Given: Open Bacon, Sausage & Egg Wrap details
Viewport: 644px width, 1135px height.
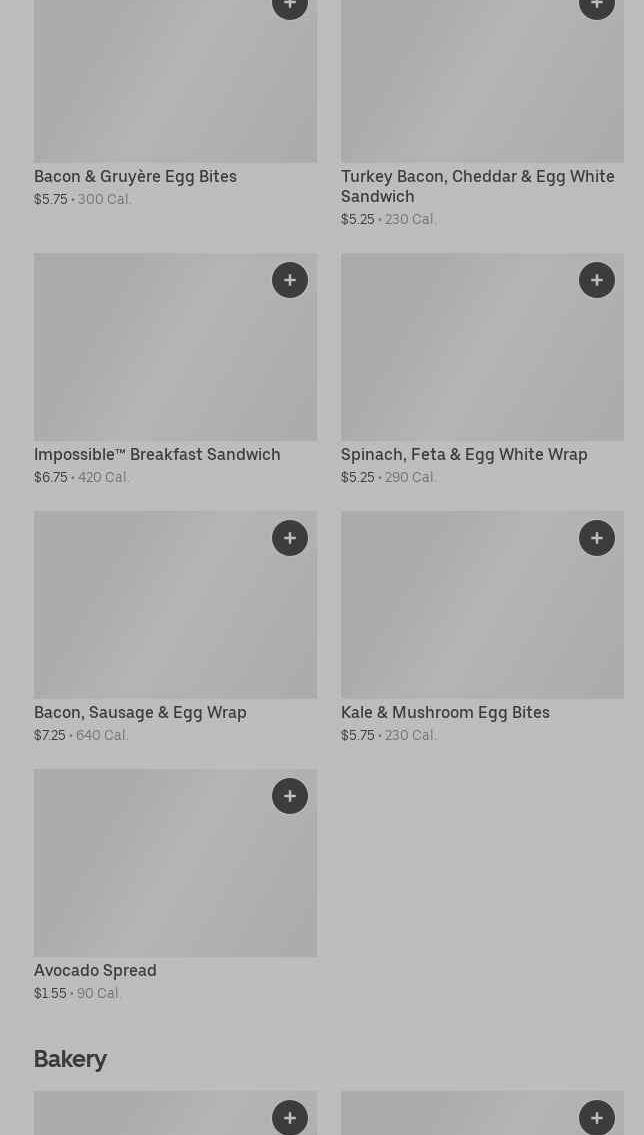Looking at the screenshot, I should coord(140,712).
